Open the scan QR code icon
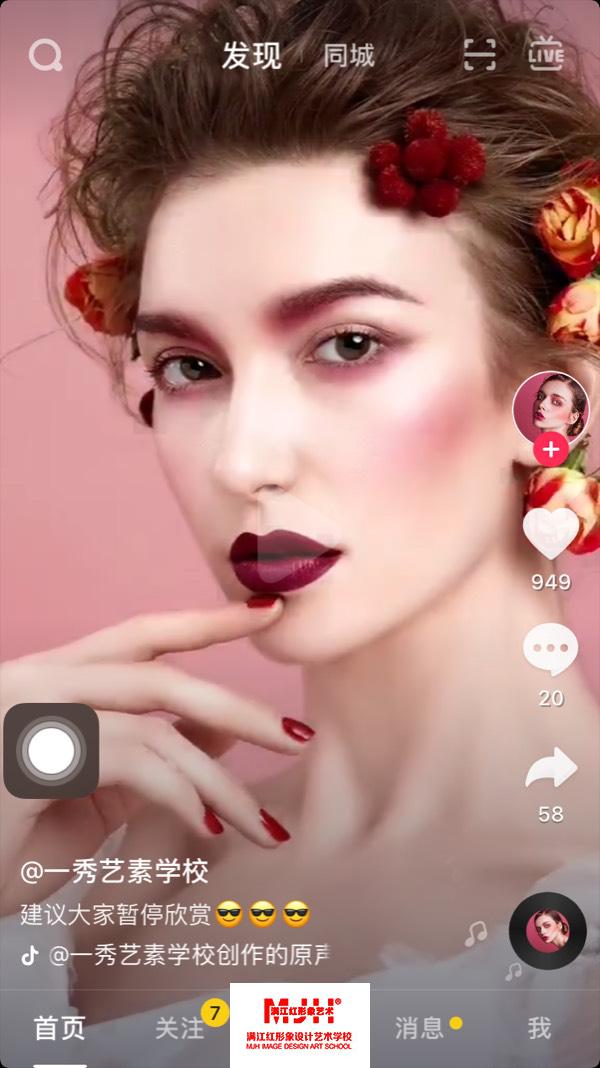This screenshot has width=600, height=1068. pos(480,56)
